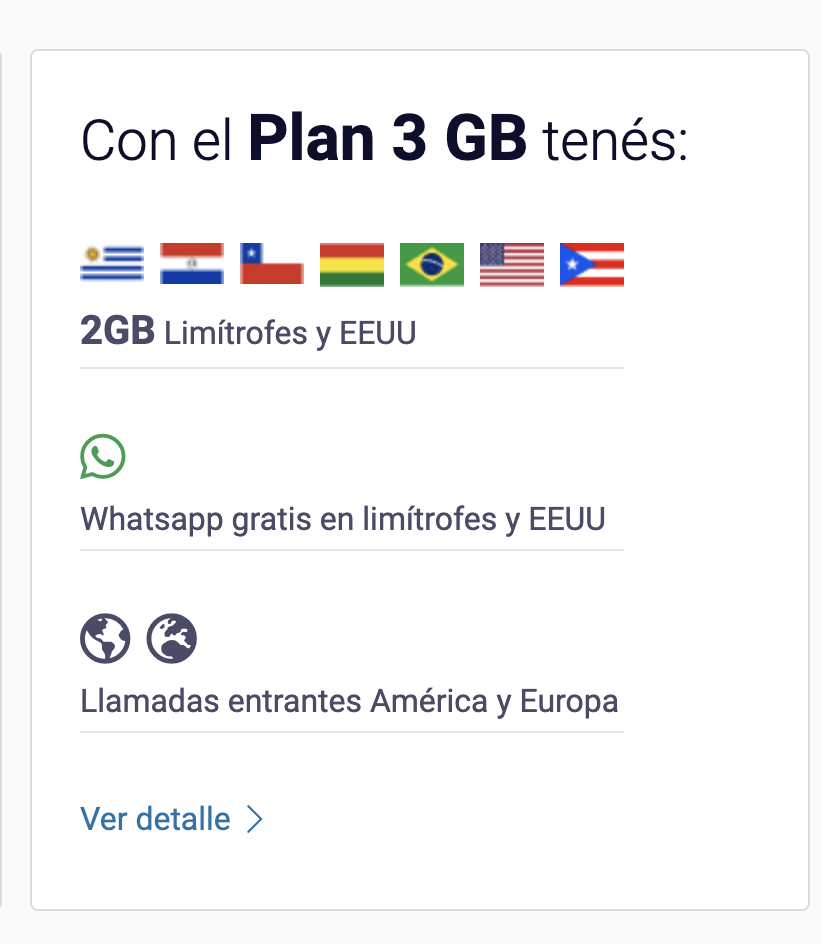Select the Uruguay flag icon
The image size is (822, 944).
point(111,264)
